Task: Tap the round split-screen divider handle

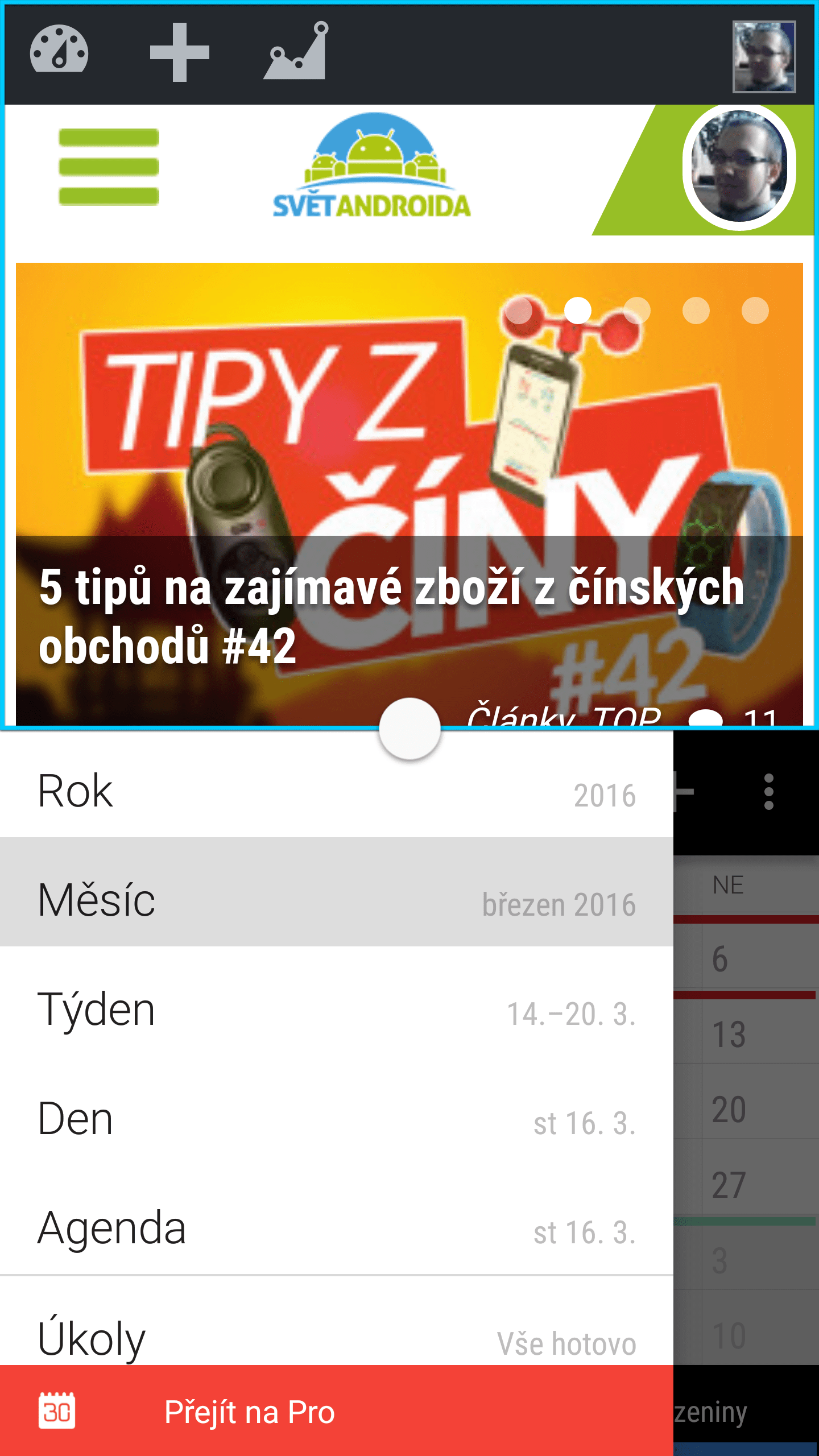Action: click(409, 728)
